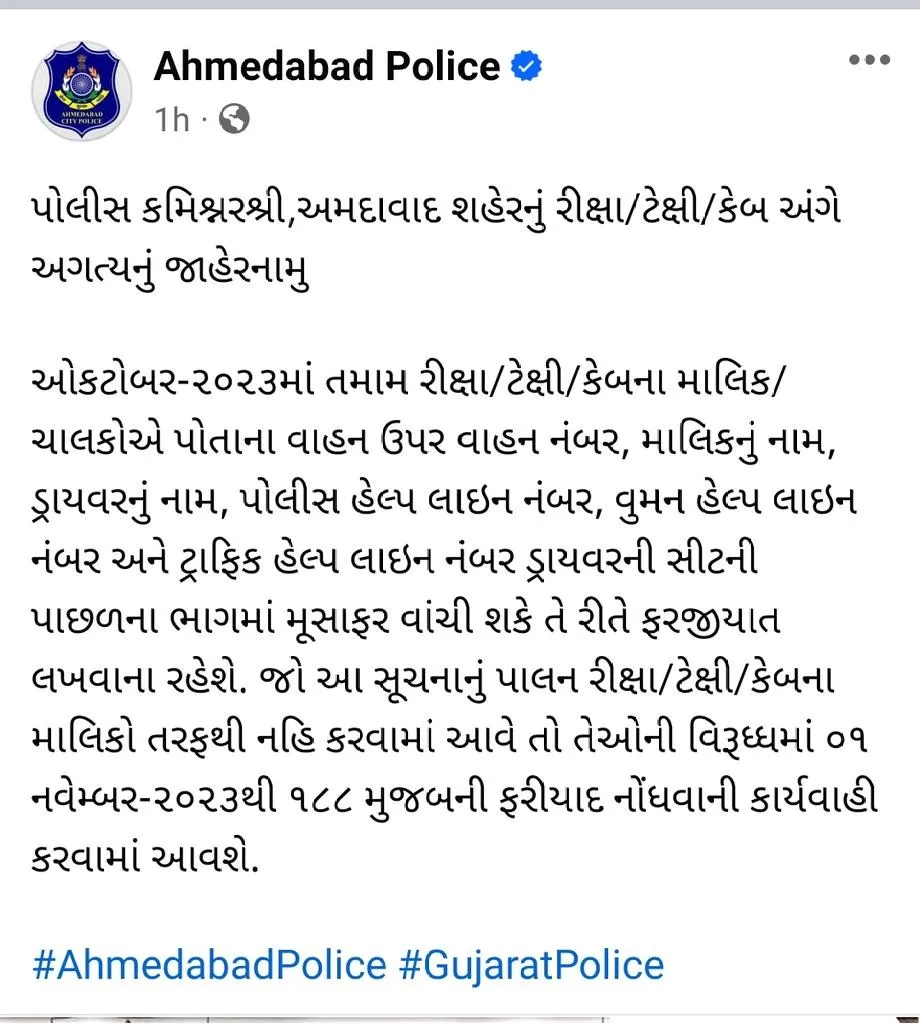The image size is (920, 1024).
Task: Open the #GujaratPolice hashtag
Action: [531, 965]
